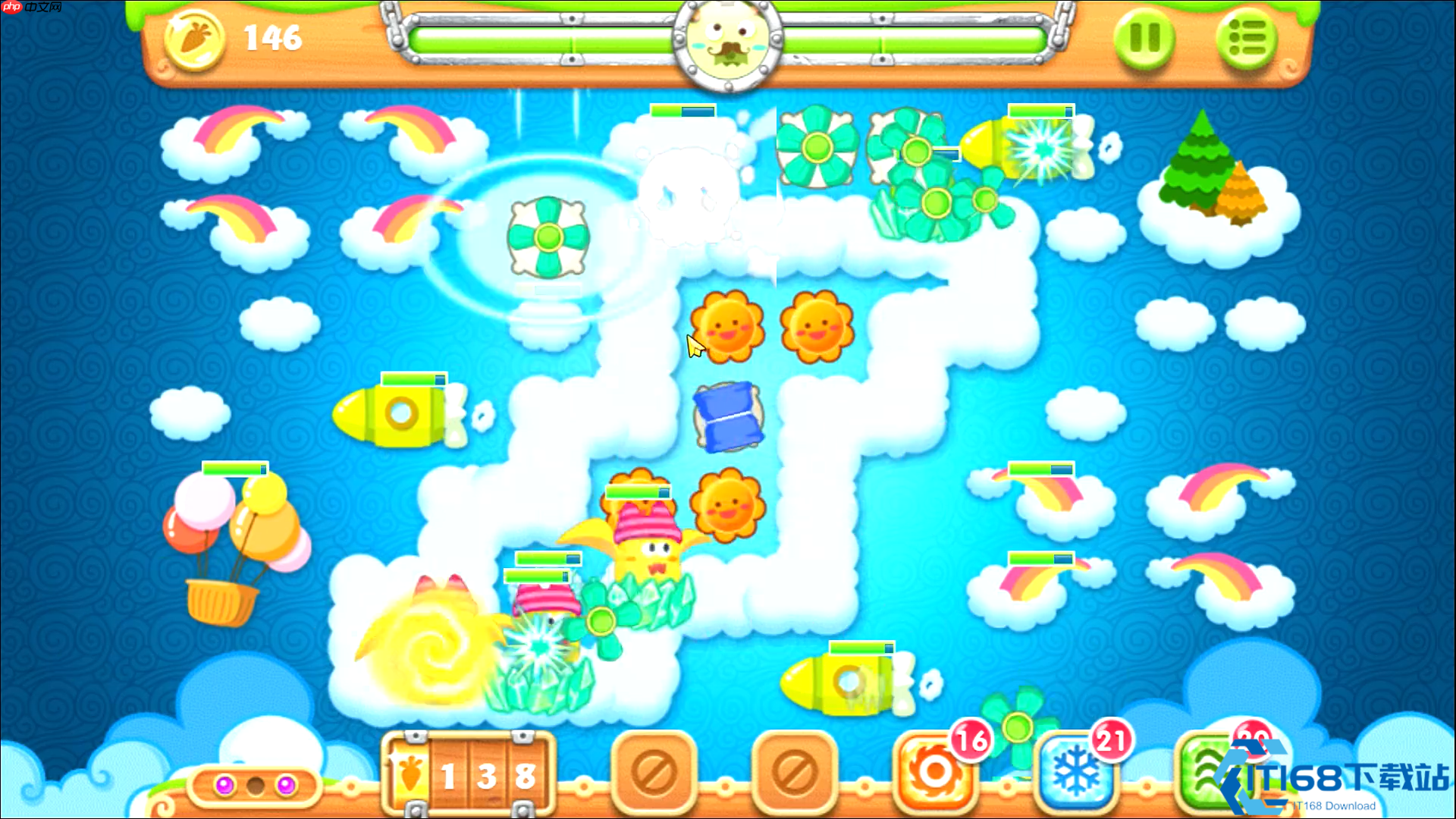Pause the game
Screen dimensions: 1456x819
click(1144, 38)
